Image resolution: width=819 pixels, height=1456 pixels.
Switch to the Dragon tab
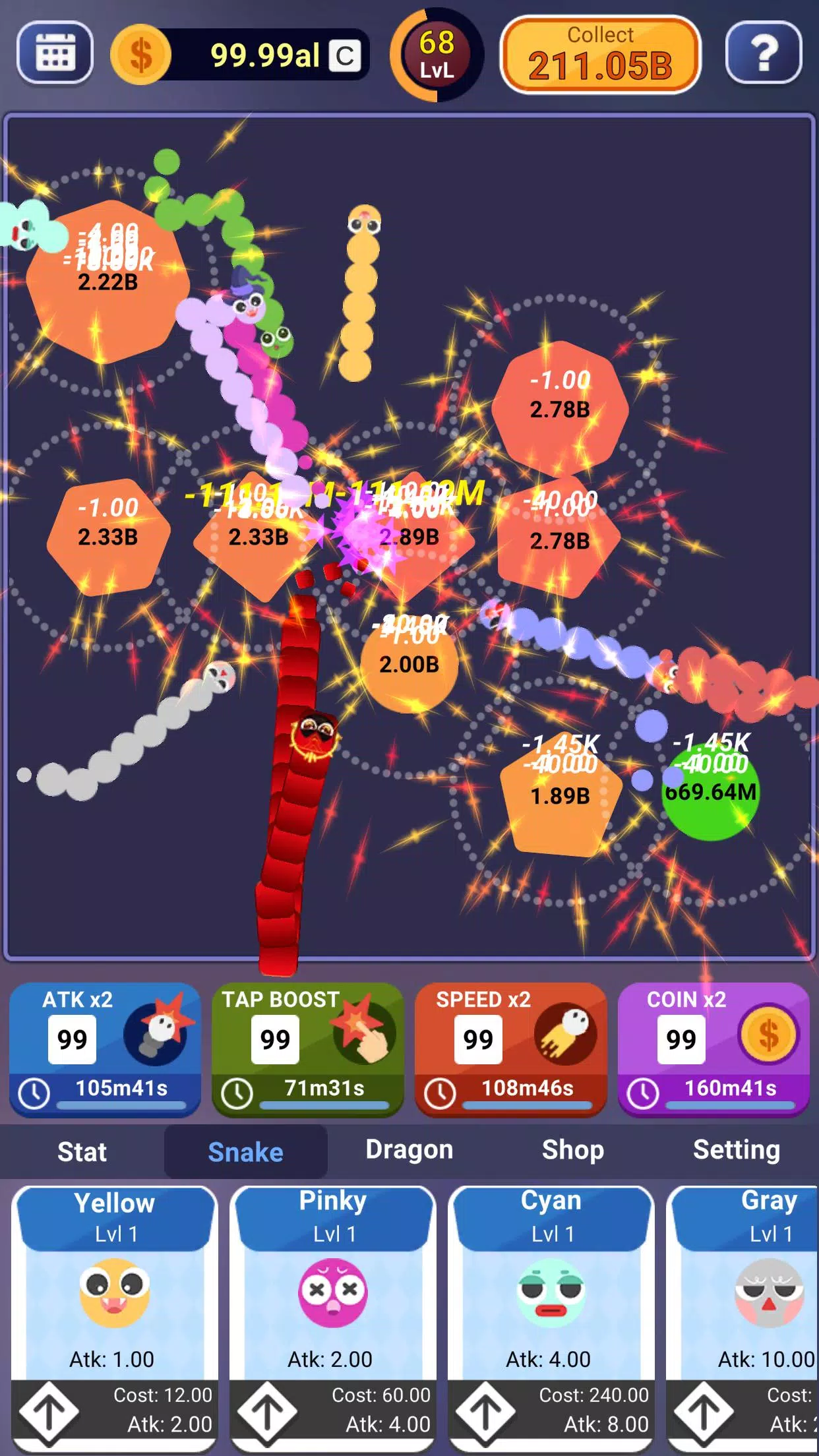tap(409, 1150)
